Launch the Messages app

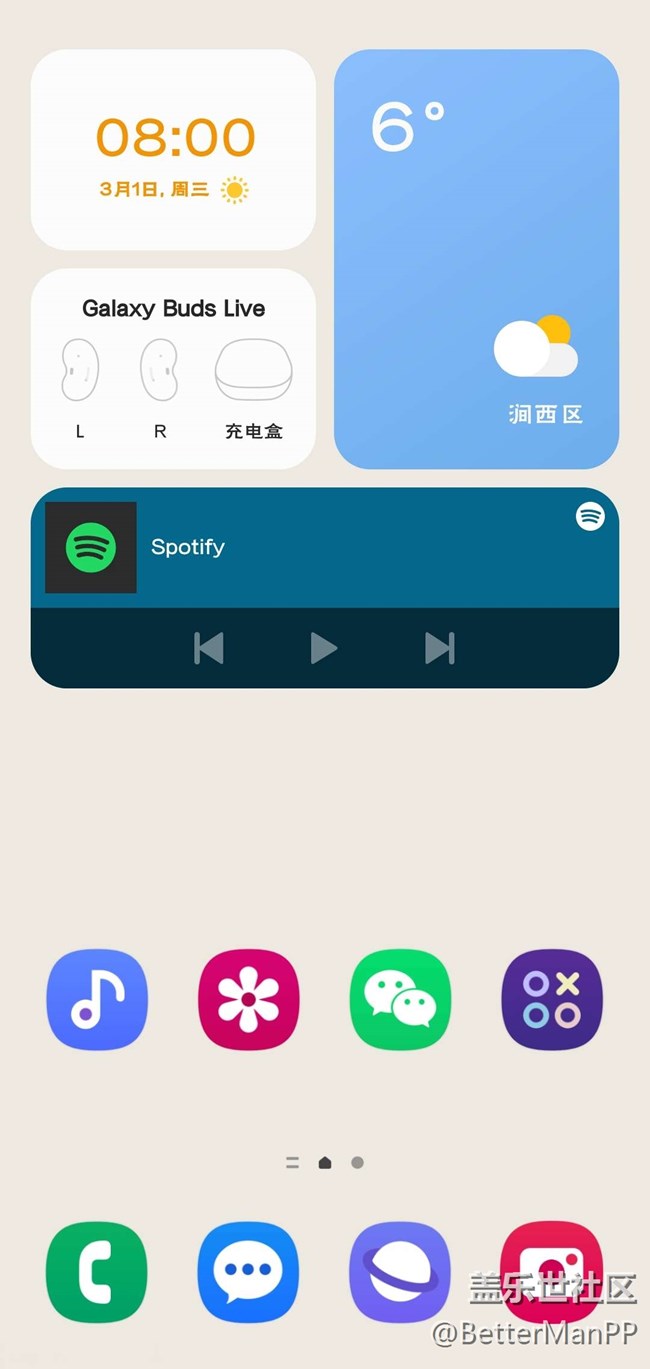pyautogui.click(x=249, y=1272)
